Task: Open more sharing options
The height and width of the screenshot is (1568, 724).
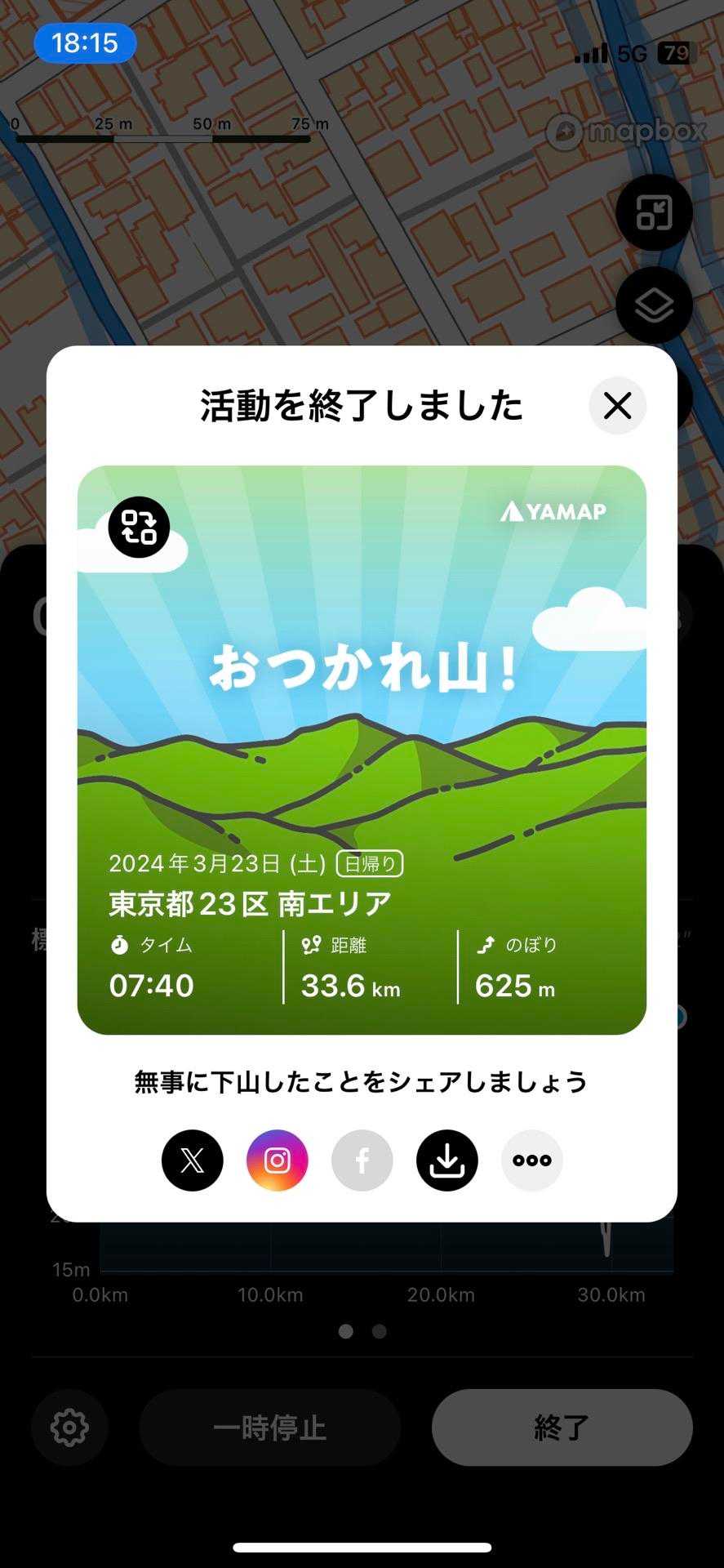Action: (532, 1160)
